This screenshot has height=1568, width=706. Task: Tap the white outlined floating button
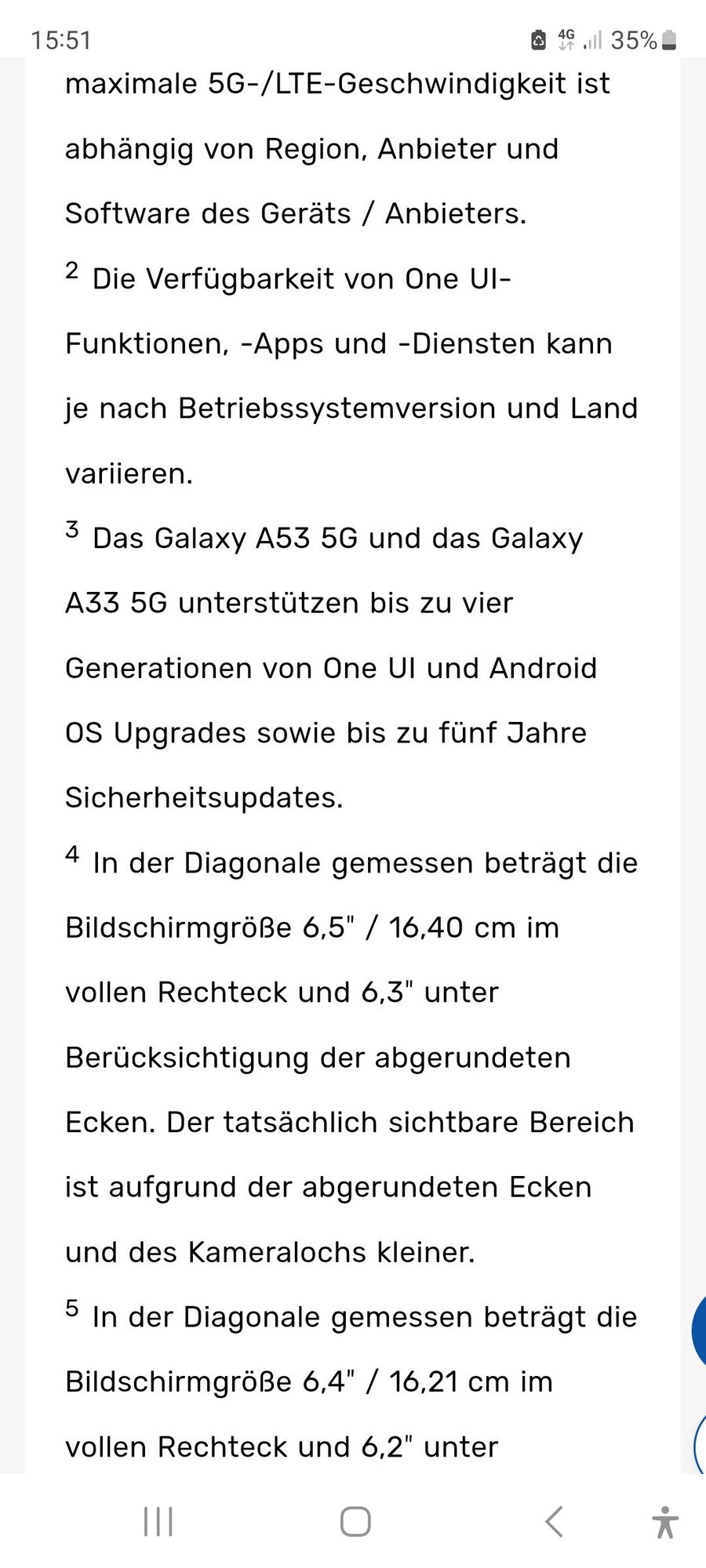701,1445
